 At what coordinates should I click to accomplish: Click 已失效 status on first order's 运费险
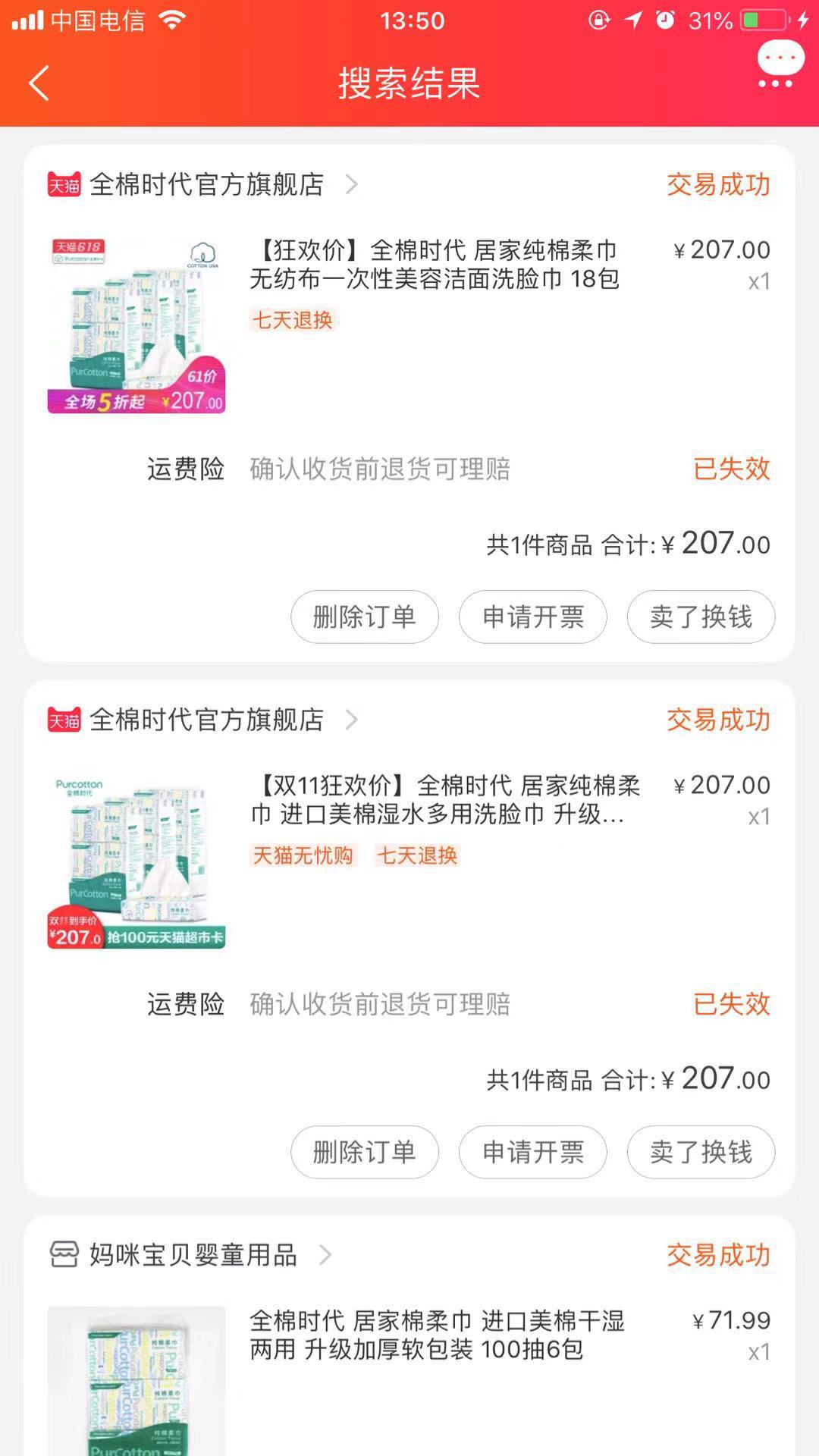730,470
